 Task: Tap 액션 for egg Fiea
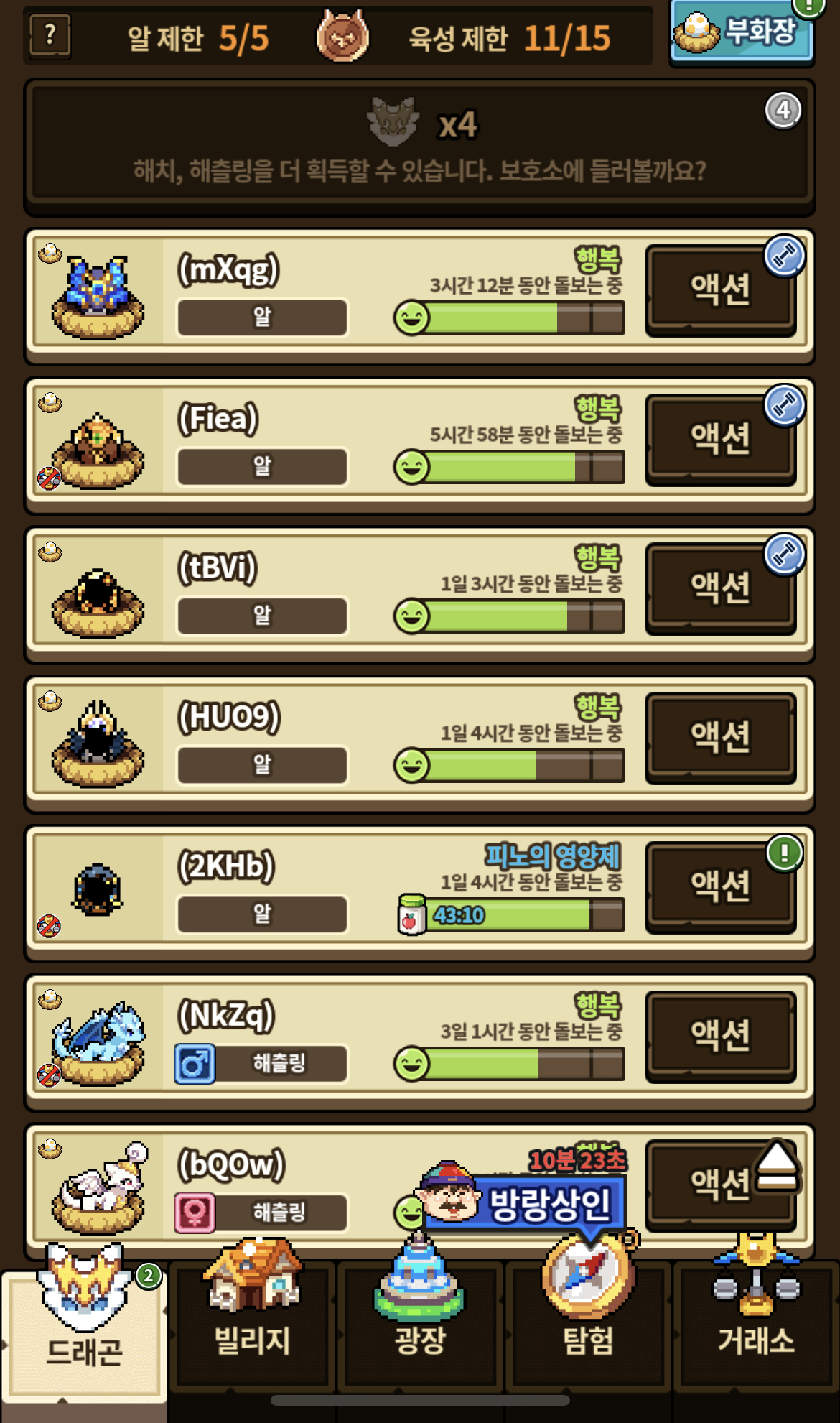(x=720, y=440)
